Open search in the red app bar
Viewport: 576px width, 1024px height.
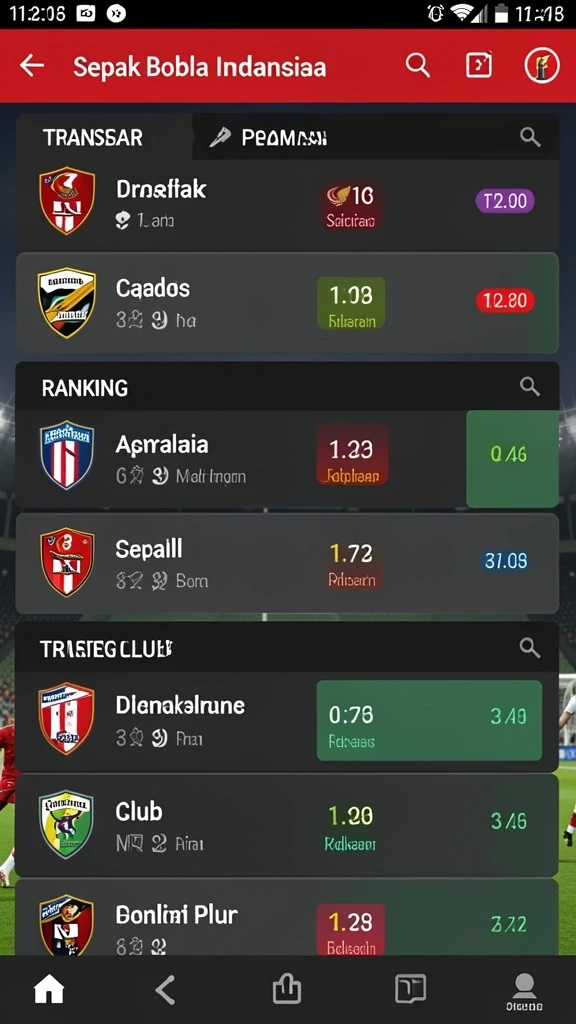[x=417, y=65]
